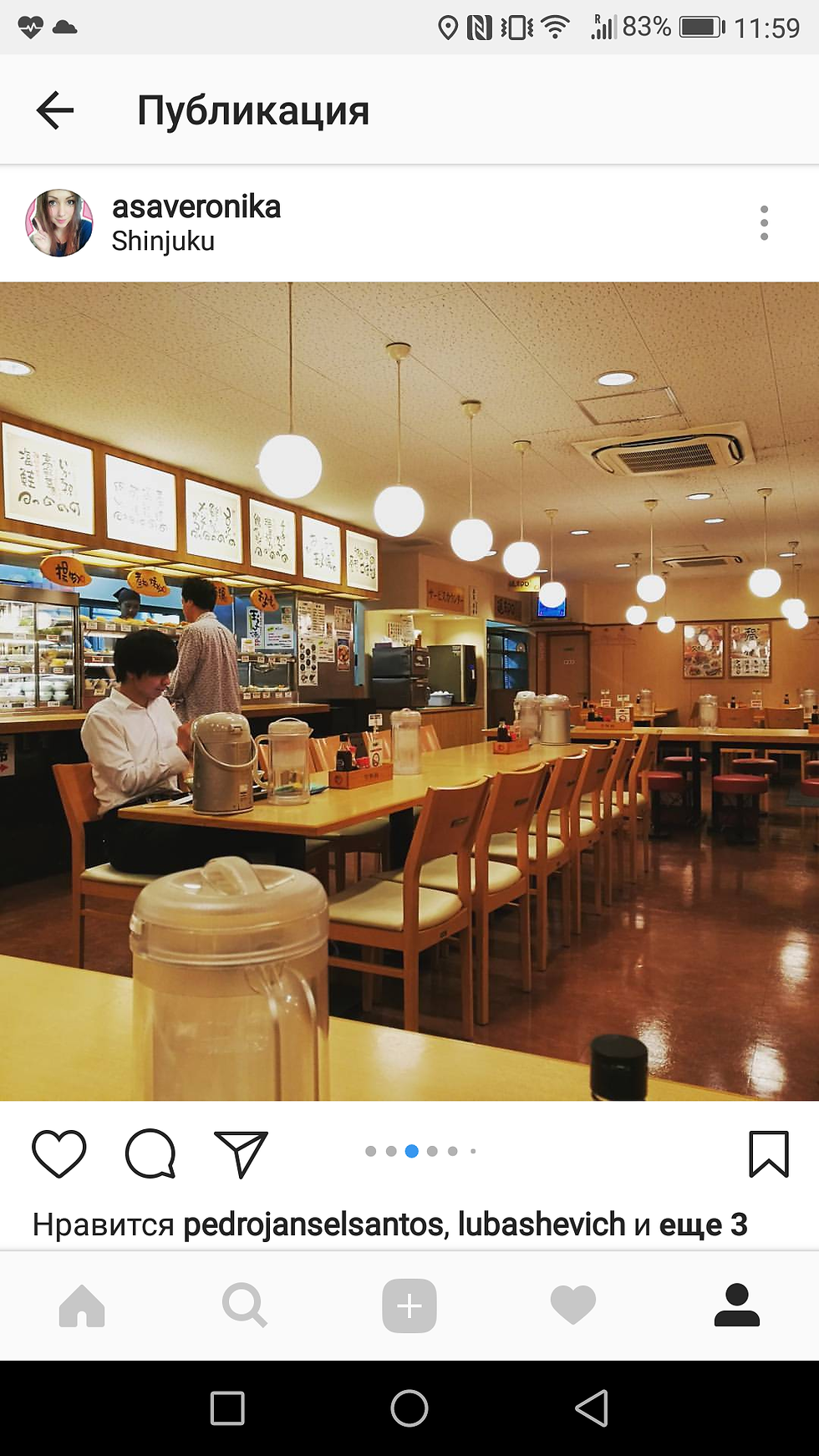This screenshot has height=1456, width=819.
Task: Switch to the Home feed tab
Action: coord(82,1306)
